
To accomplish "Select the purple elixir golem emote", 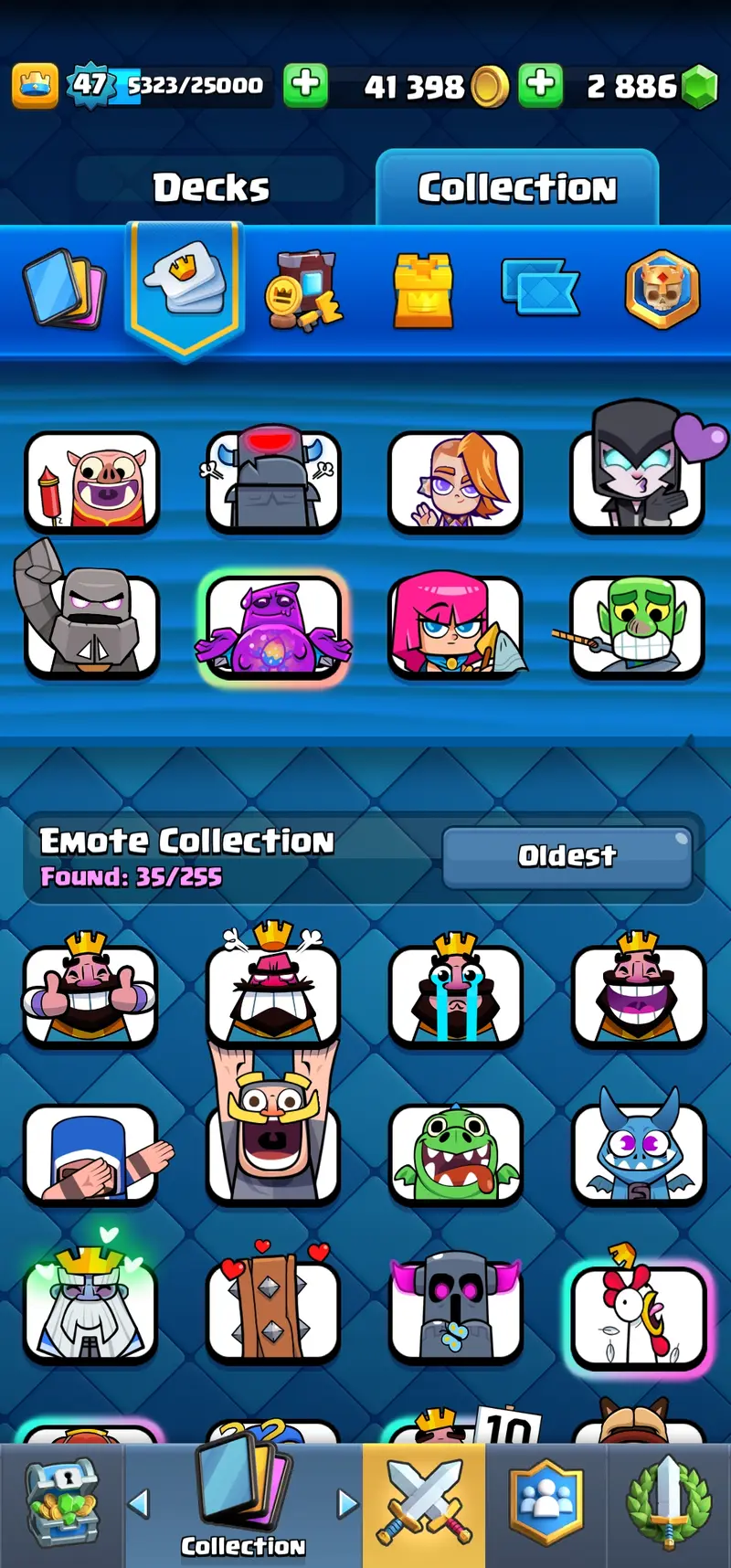I will [x=273, y=628].
